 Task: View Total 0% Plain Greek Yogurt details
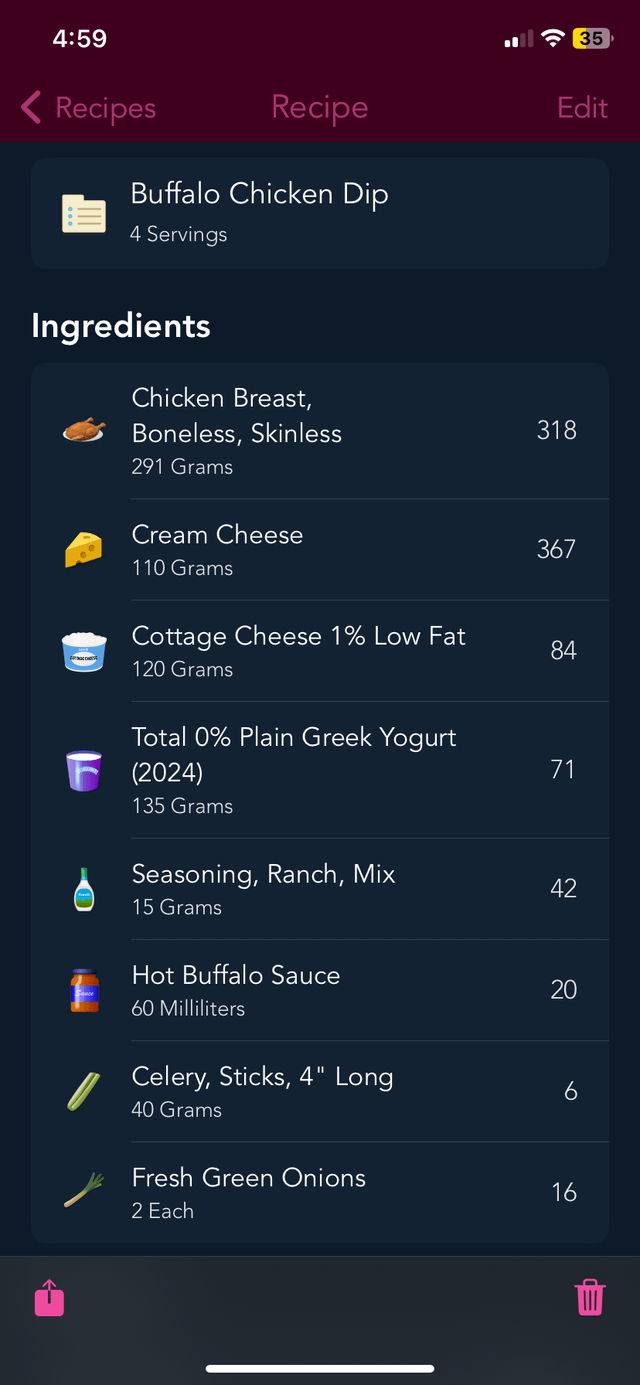click(x=320, y=770)
